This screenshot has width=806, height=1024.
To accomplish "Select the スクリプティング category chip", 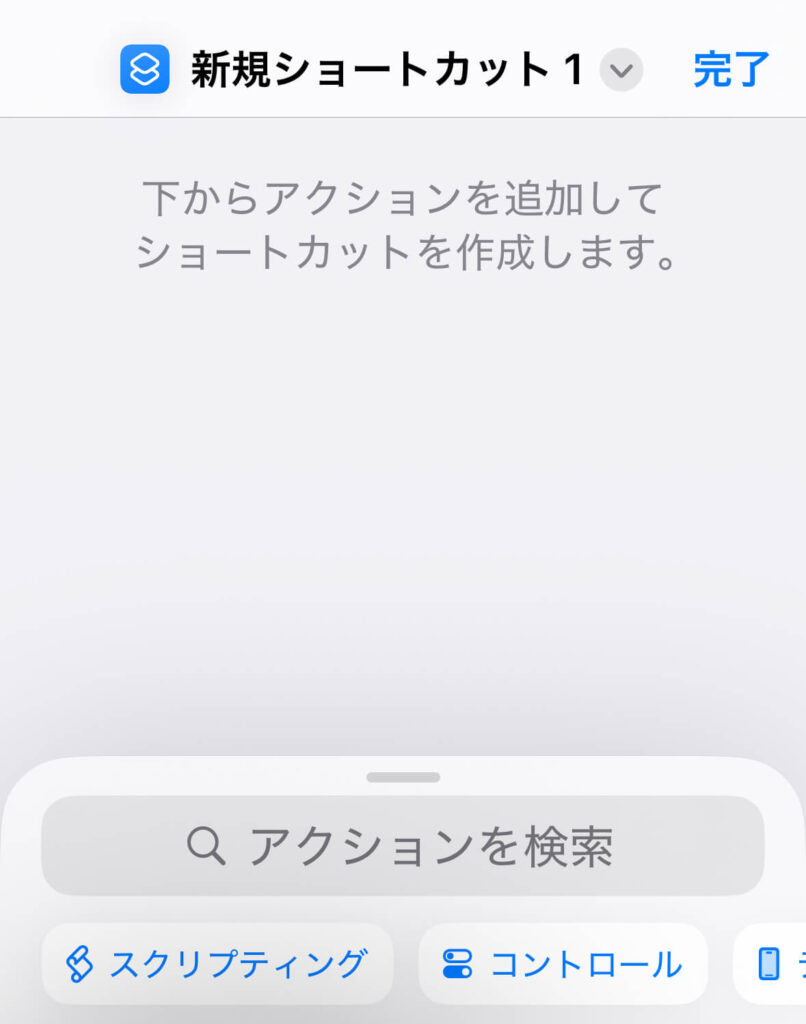I will (217, 964).
